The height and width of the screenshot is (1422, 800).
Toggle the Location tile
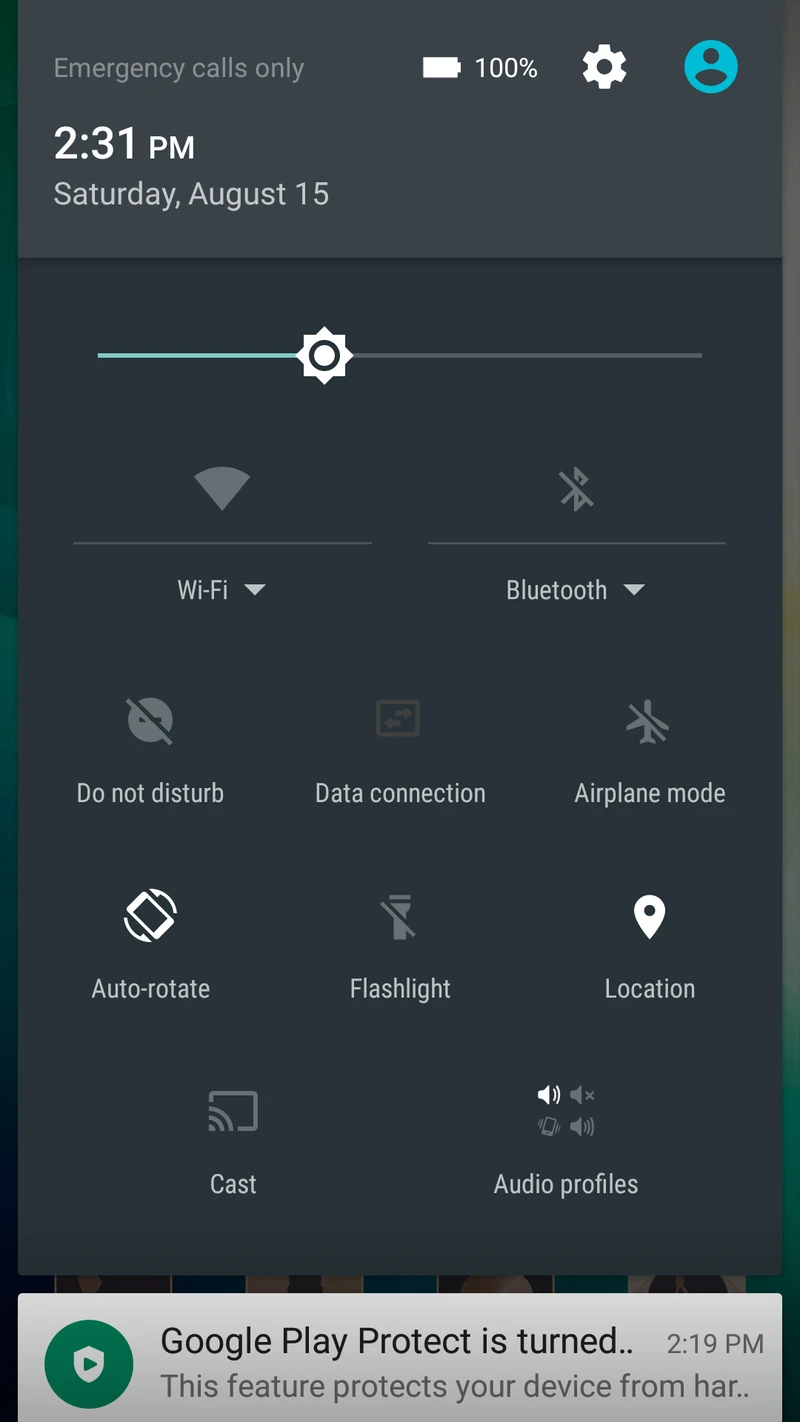coord(650,945)
